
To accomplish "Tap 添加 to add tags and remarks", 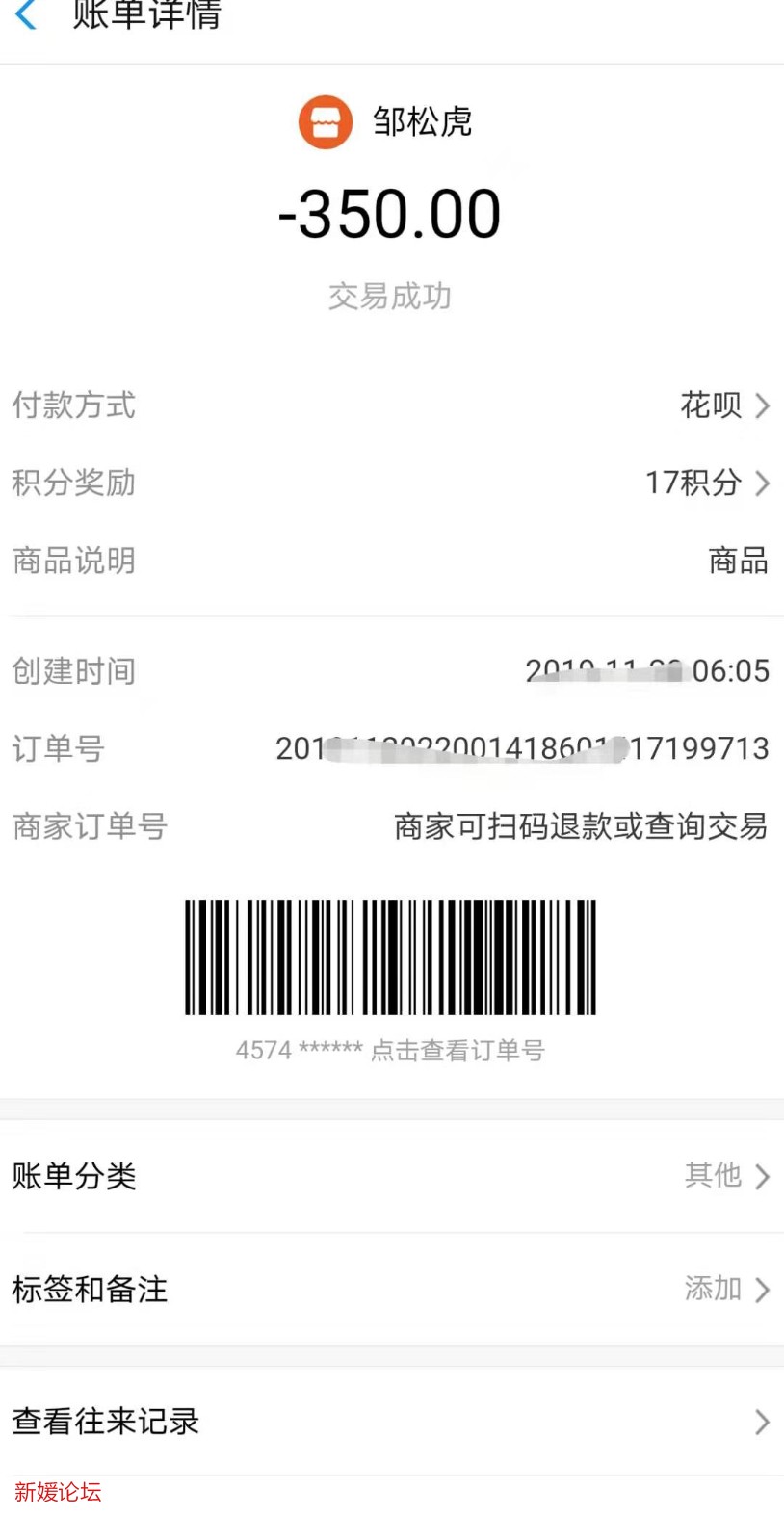I will 713,1290.
